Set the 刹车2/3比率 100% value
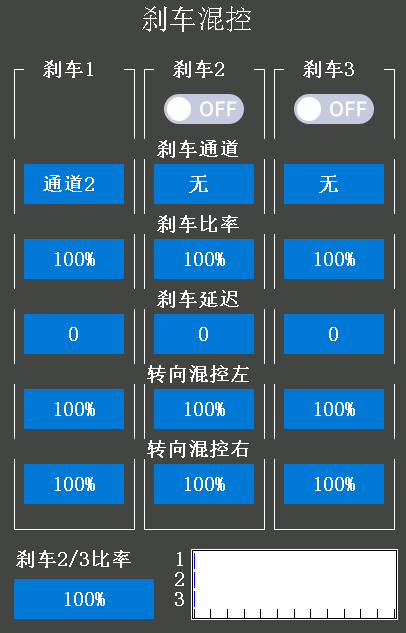This screenshot has height=633, width=406. click(x=84, y=599)
